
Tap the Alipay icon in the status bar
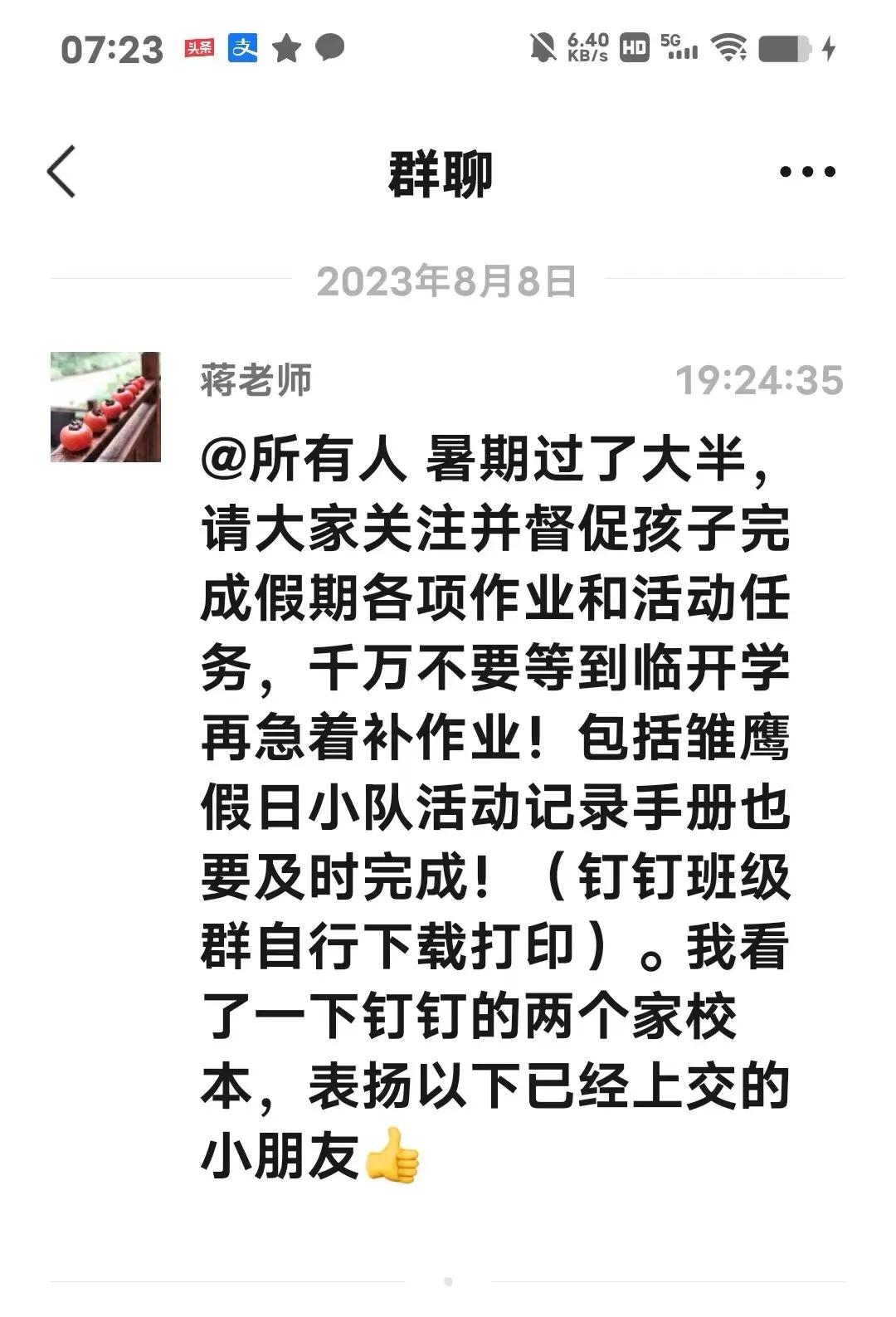(245, 47)
